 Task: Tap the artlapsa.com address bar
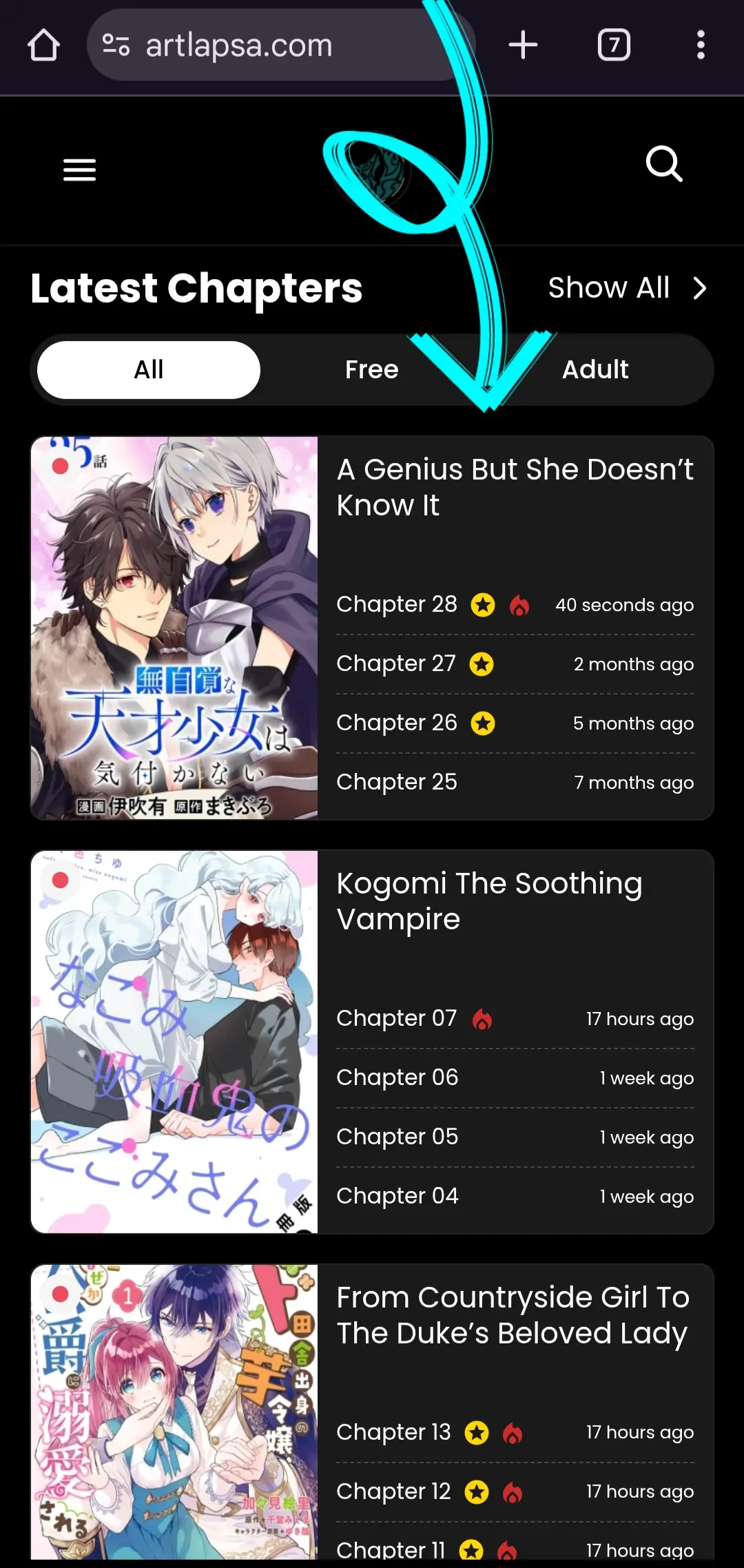[276, 45]
